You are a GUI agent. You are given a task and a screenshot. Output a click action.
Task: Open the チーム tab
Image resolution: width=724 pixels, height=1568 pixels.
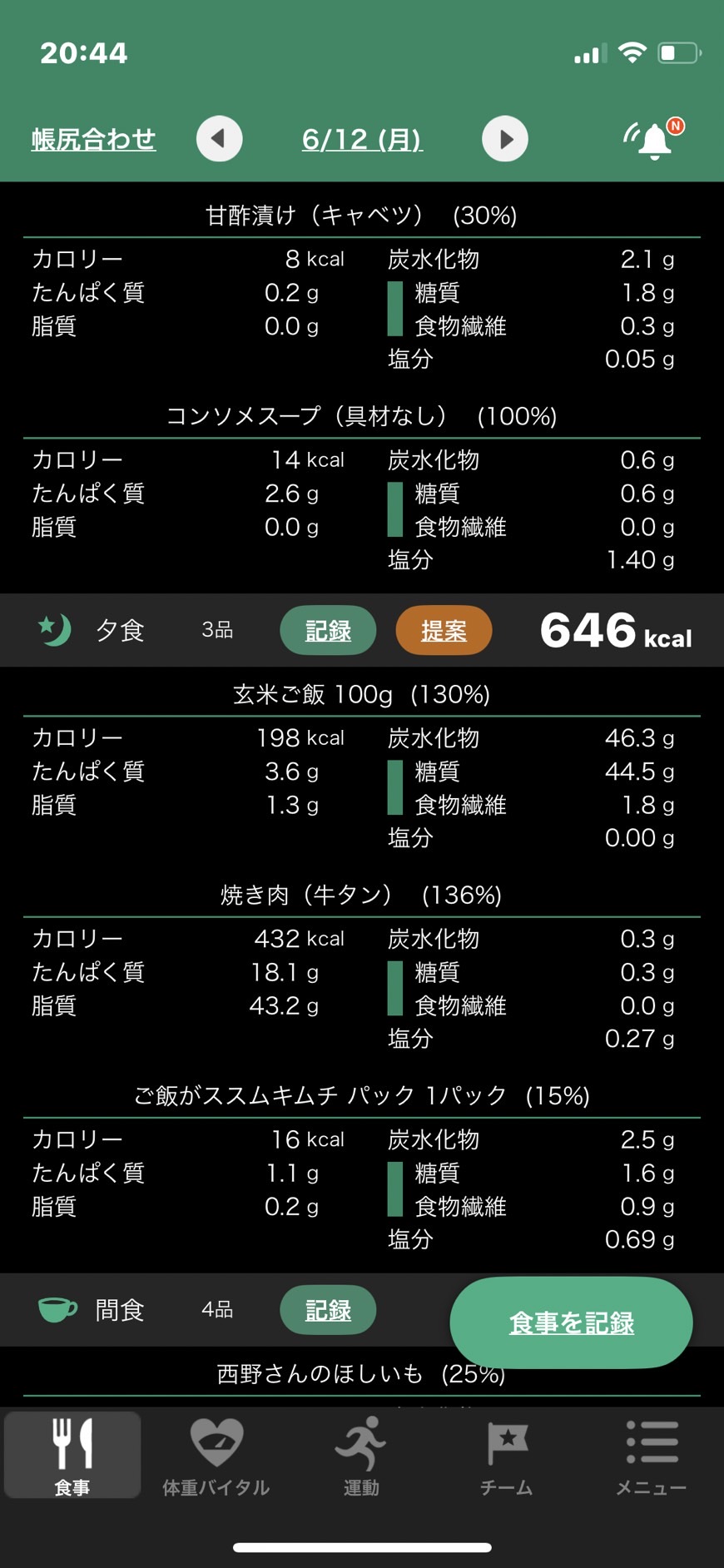506,1456
